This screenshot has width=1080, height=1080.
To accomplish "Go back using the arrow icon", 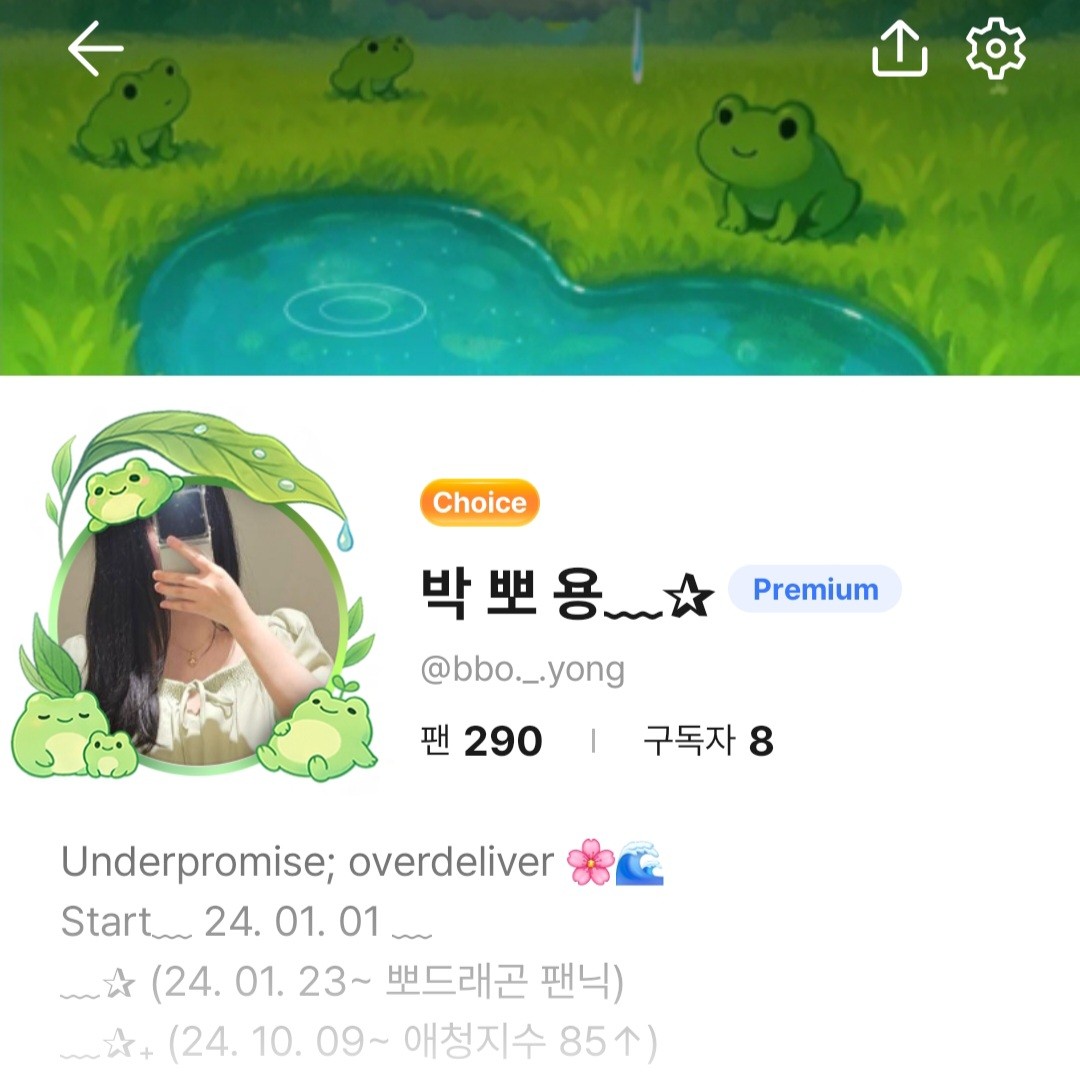I will tap(95, 48).
